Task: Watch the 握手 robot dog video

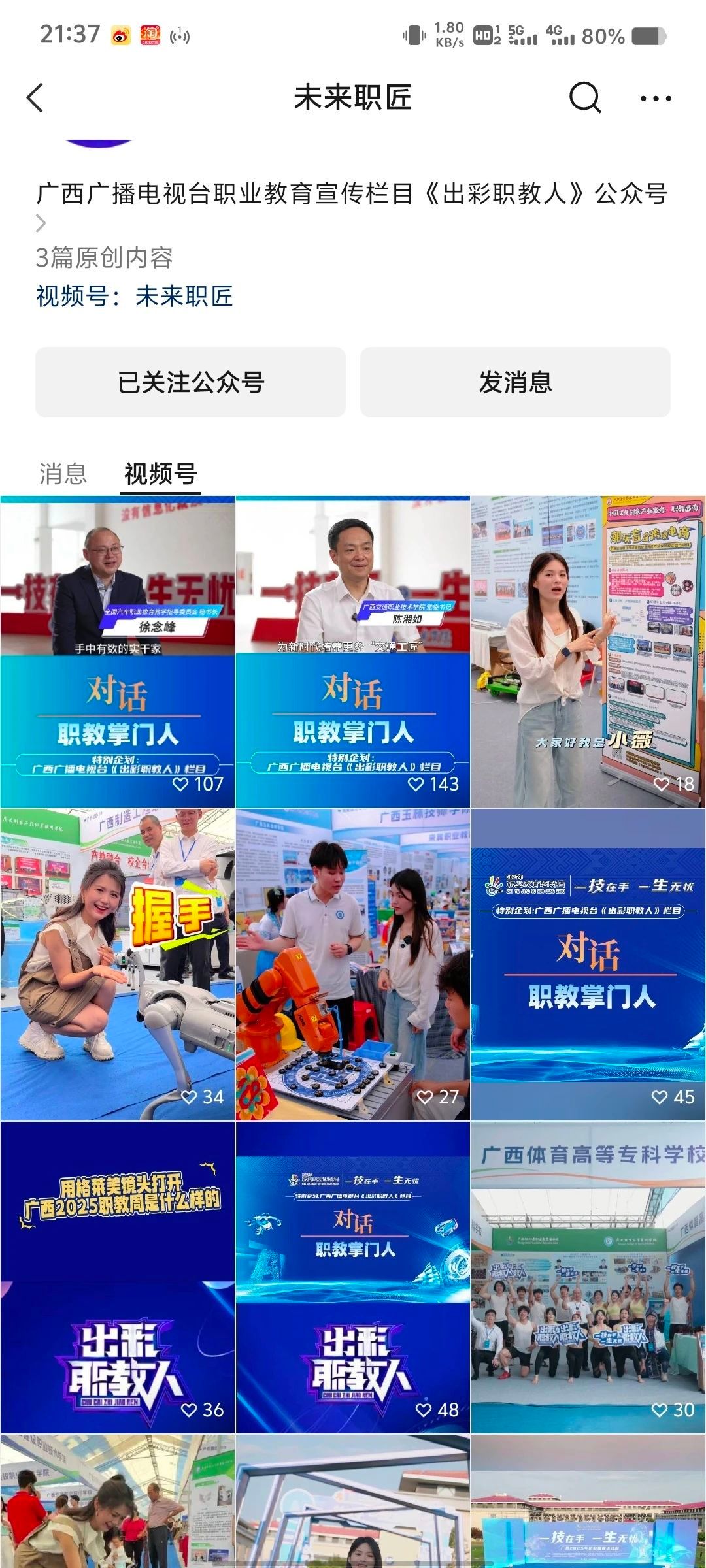Action: click(118, 964)
